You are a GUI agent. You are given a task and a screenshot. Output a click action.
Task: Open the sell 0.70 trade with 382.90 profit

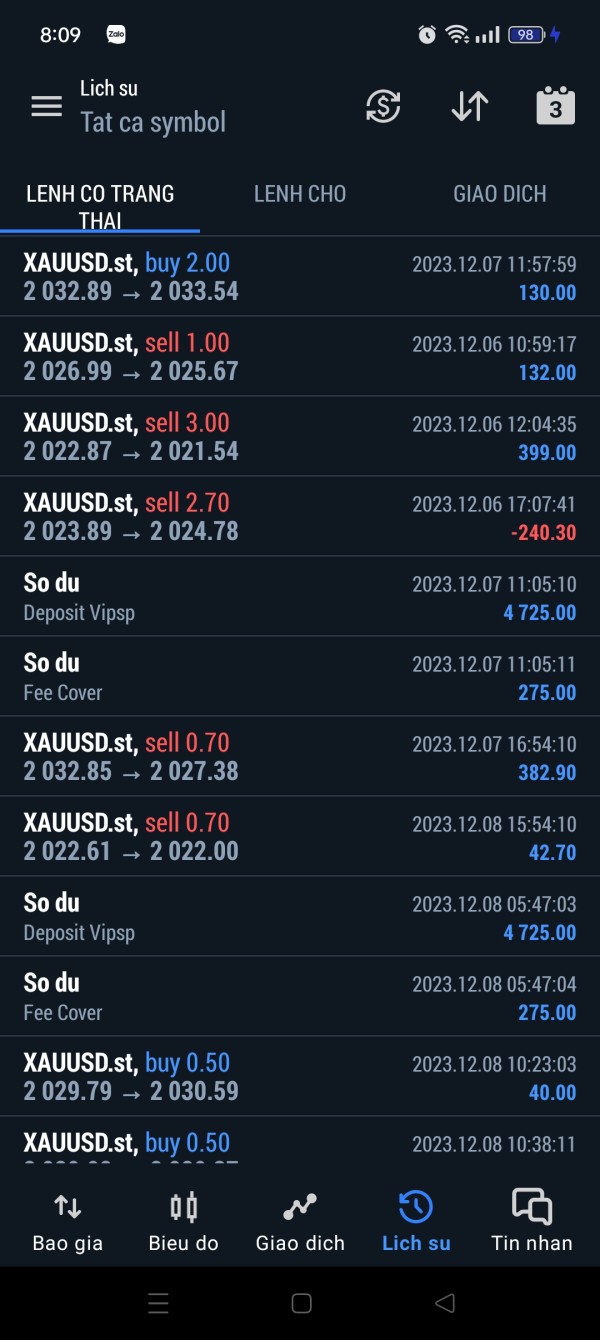pyautogui.click(x=300, y=757)
